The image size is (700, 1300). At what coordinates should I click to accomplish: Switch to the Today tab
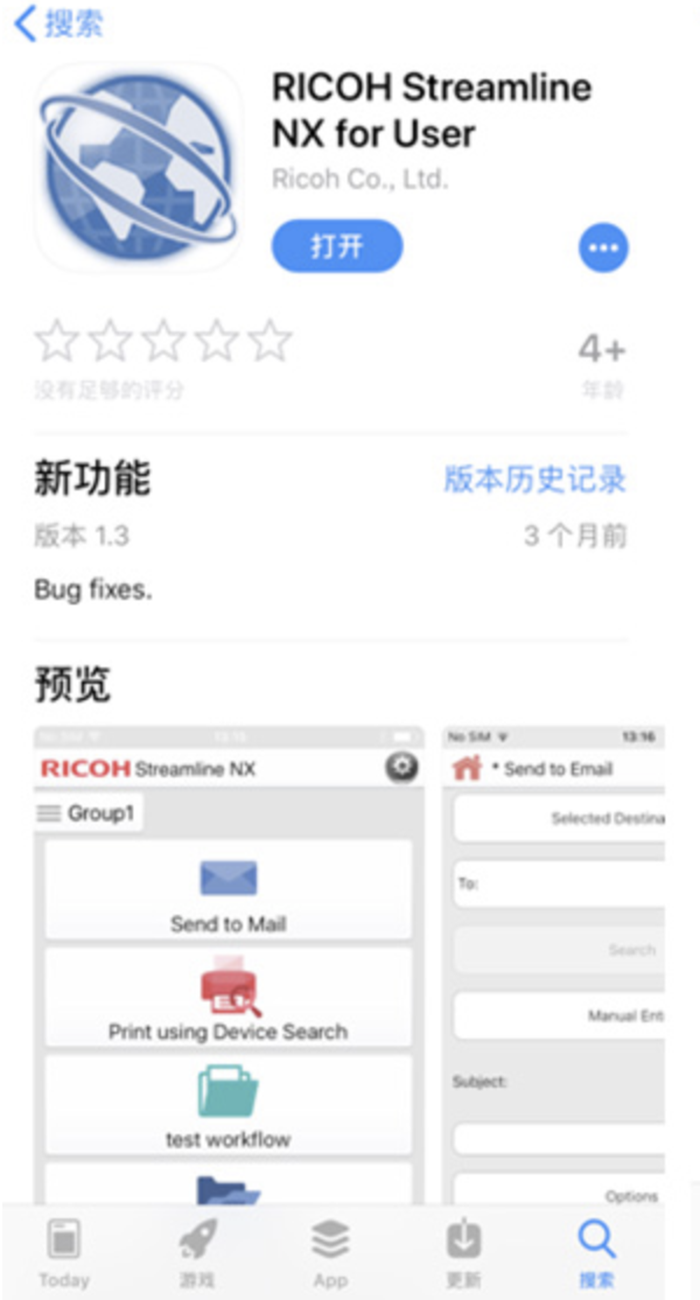coord(64,1254)
